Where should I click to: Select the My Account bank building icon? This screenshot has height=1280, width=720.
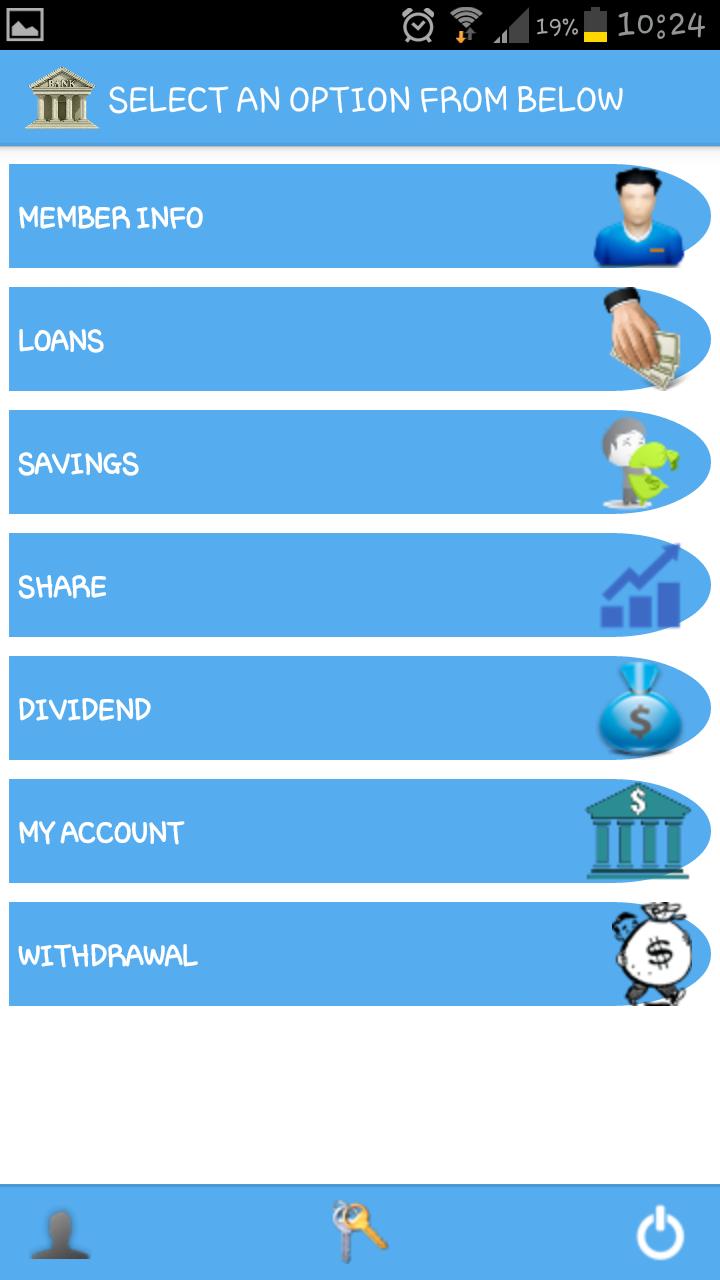(638, 830)
